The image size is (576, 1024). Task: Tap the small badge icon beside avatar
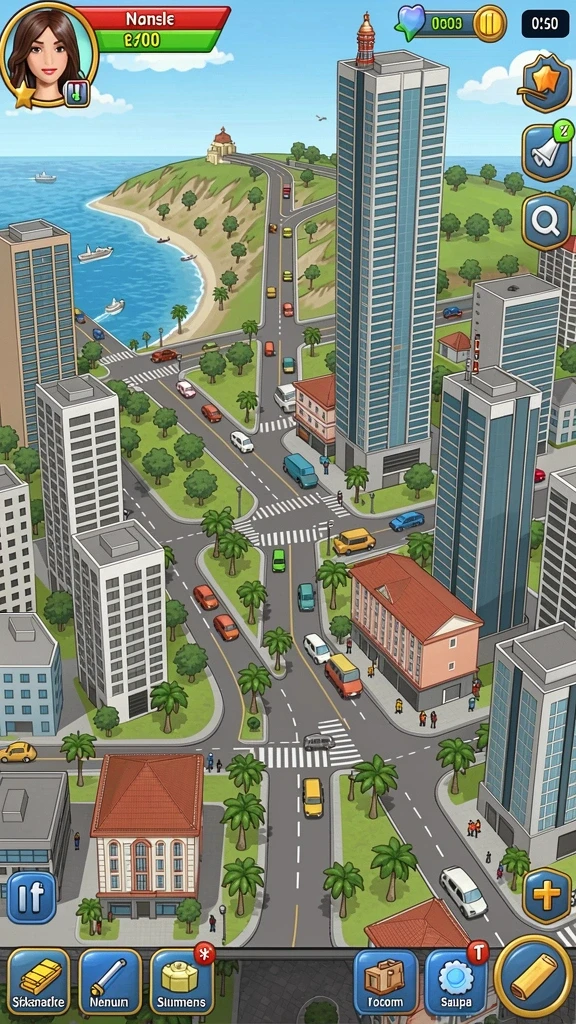(77, 93)
